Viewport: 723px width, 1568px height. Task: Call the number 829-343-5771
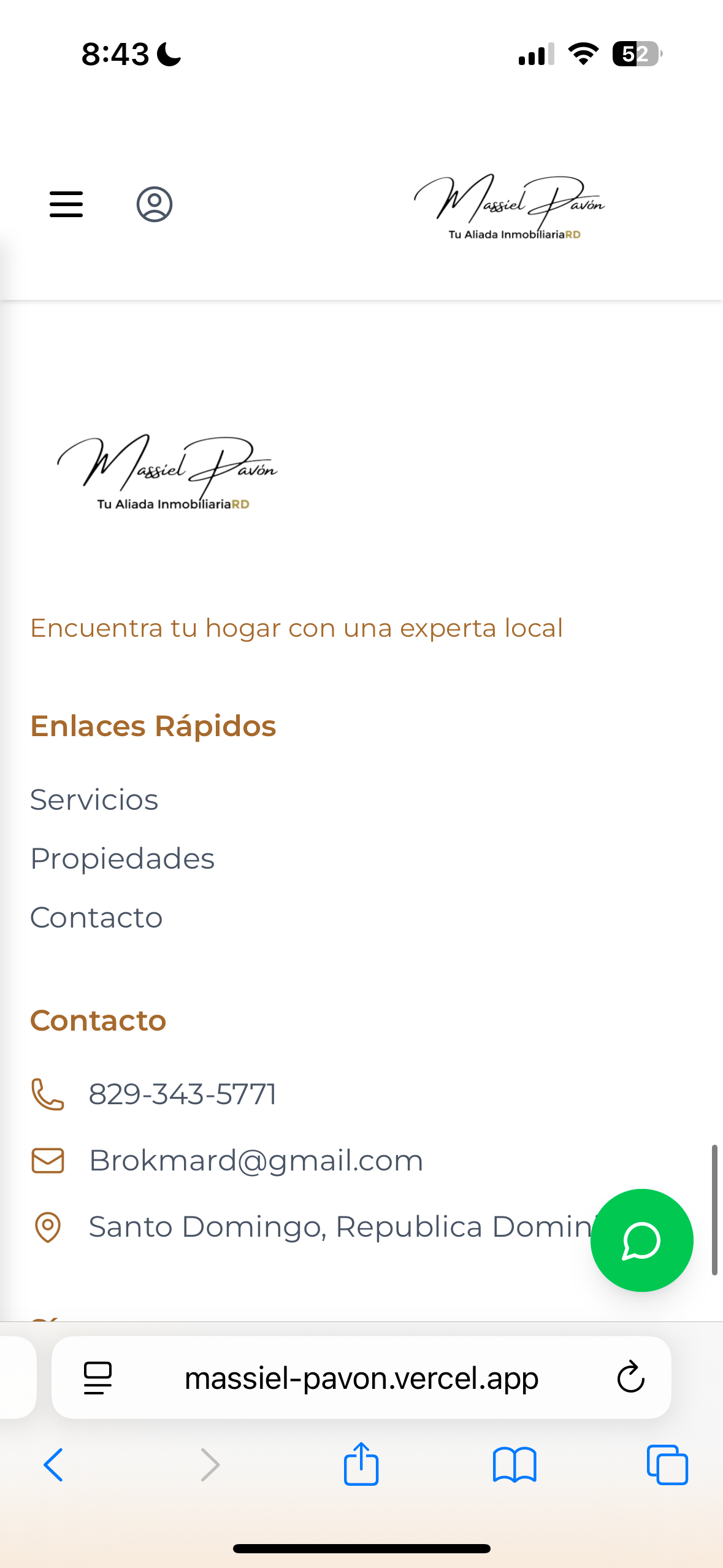pos(183,1094)
